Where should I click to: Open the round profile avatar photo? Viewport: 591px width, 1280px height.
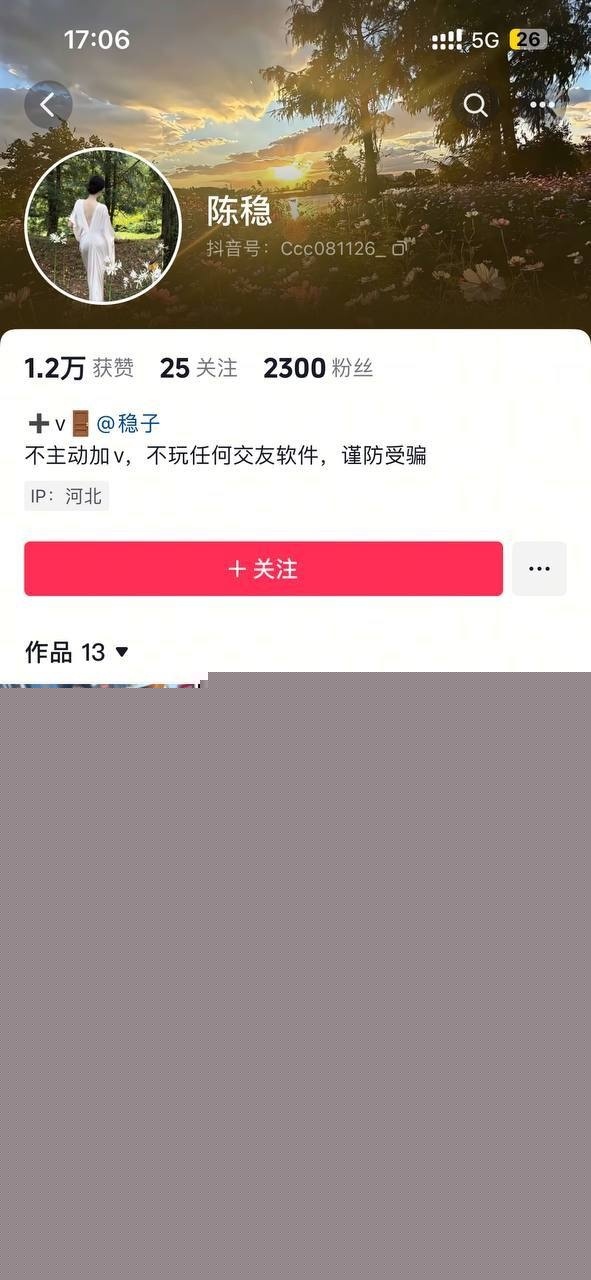click(103, 226)
